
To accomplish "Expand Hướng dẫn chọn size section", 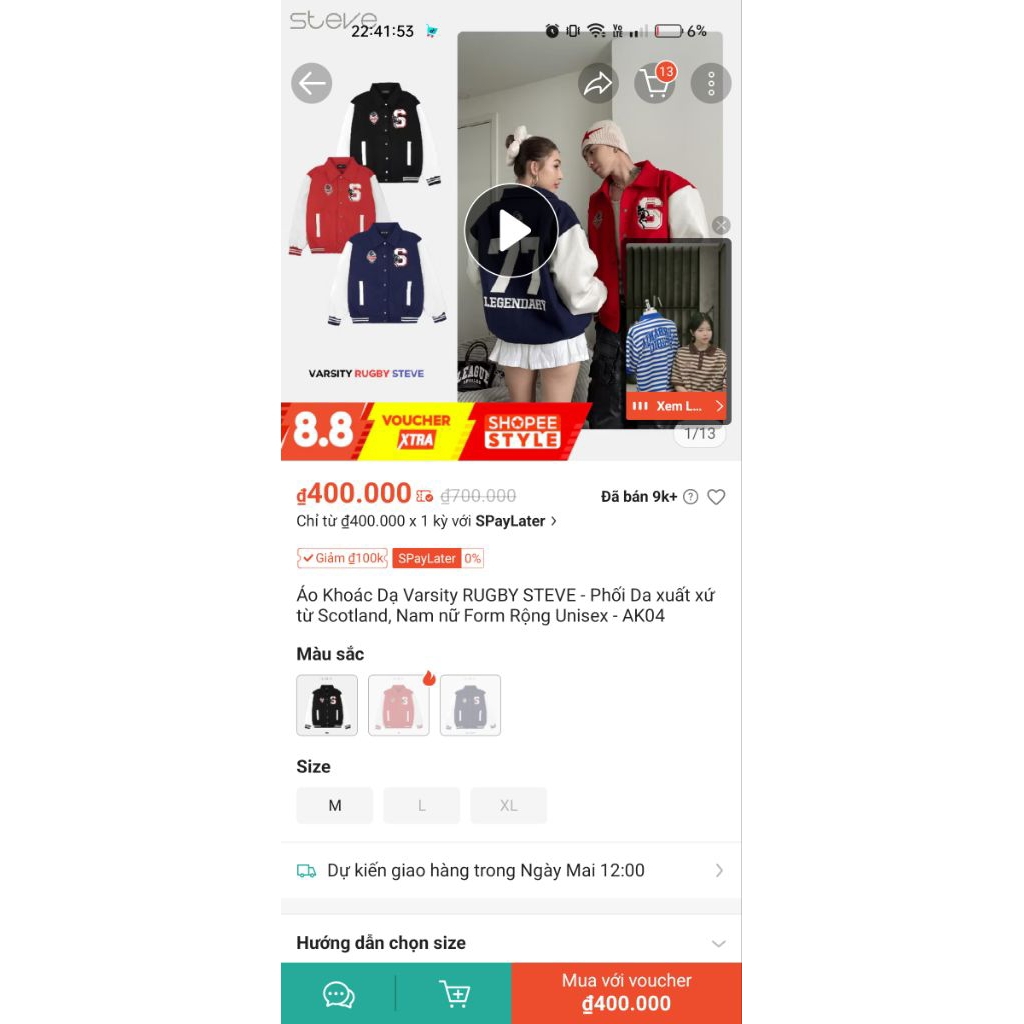I will pos(511,942).
